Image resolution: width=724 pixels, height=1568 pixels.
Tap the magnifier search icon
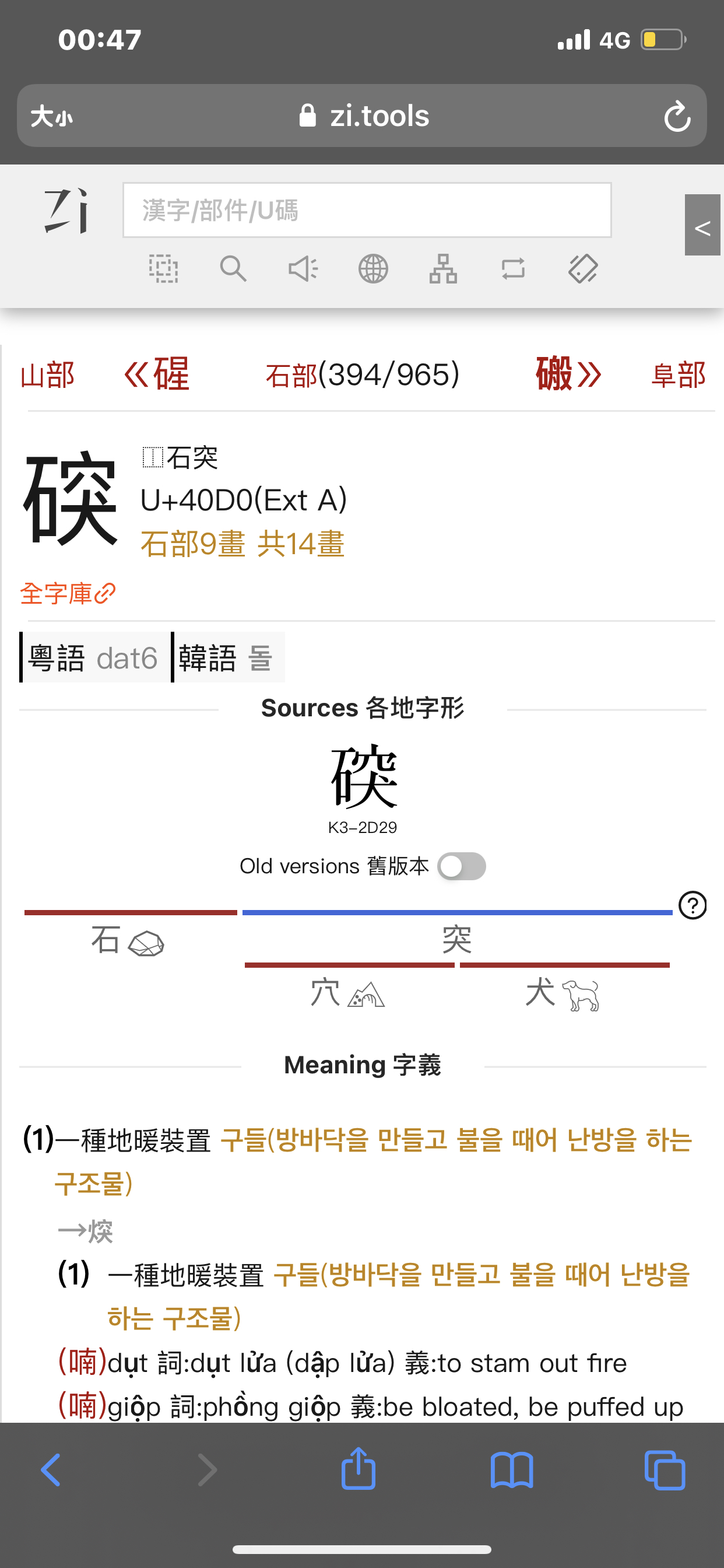click(233, 268)
